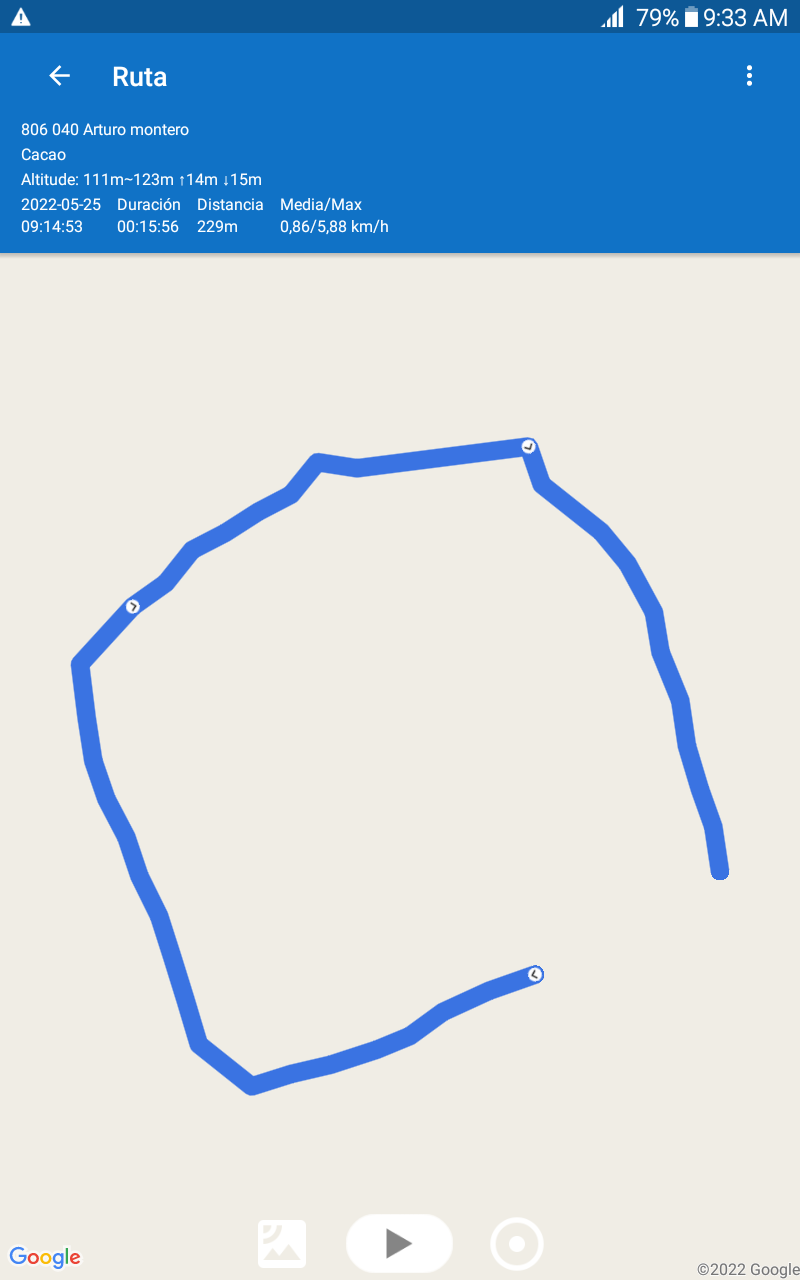Viewport: 800px width, 1280px height.
Task: Play the recorded route animation
Action: click(399, 1243)
